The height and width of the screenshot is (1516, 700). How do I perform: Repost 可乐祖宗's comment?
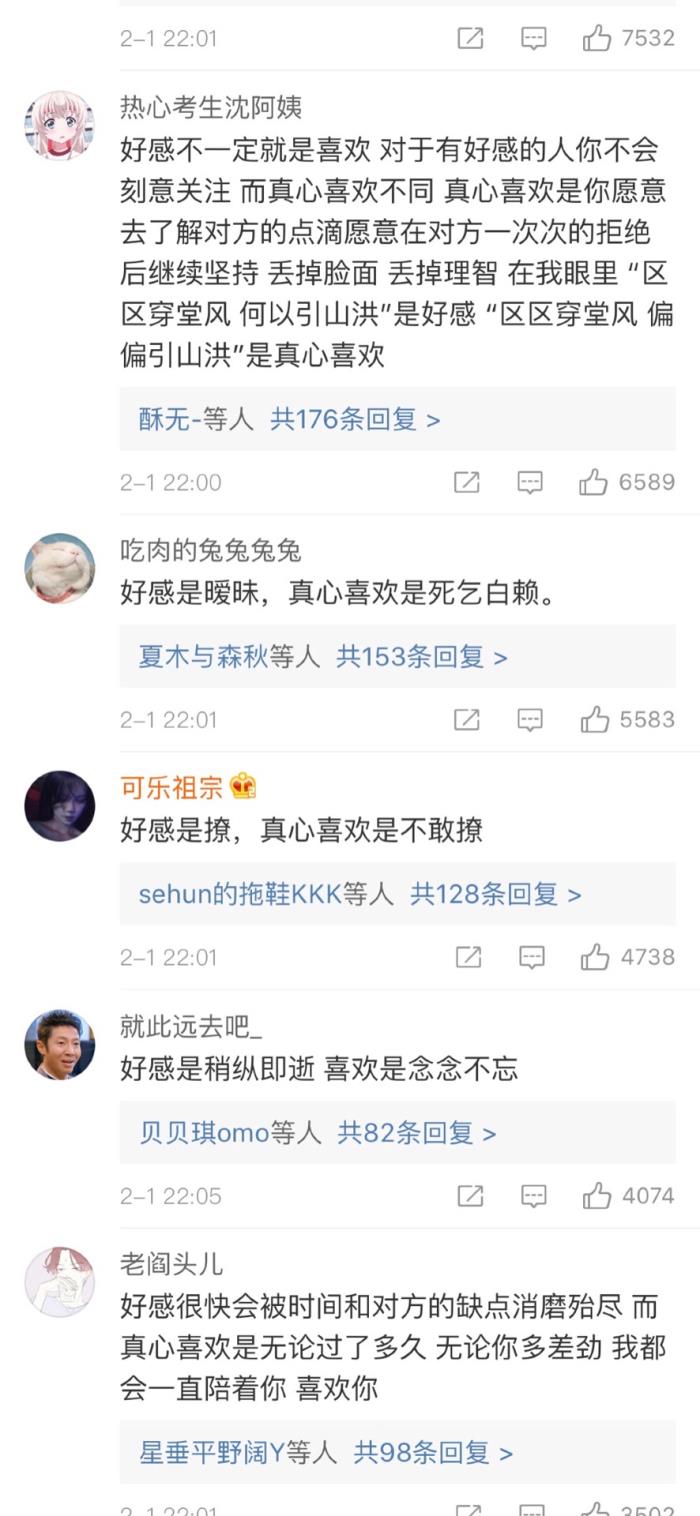468,957
